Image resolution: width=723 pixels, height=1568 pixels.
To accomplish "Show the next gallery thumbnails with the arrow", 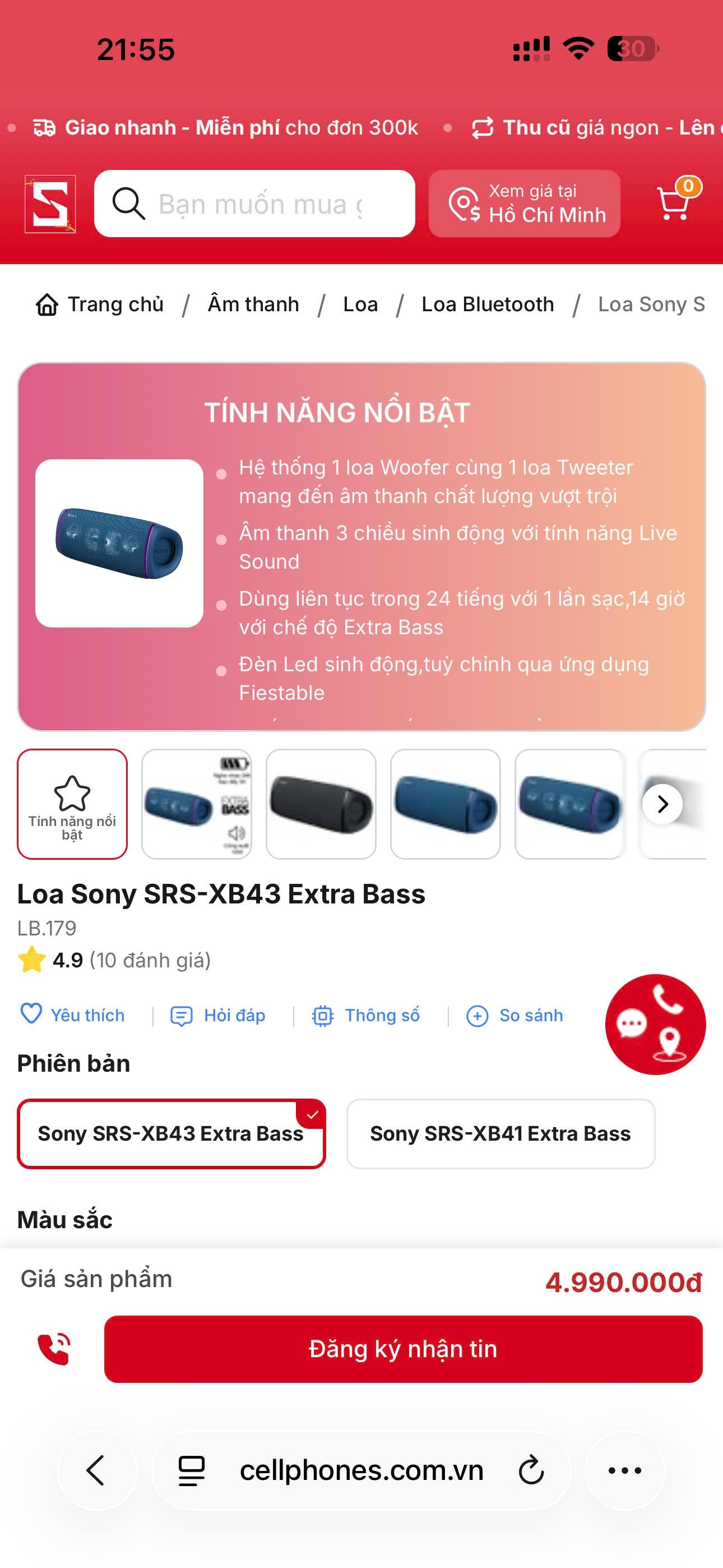I will [662, 804].
